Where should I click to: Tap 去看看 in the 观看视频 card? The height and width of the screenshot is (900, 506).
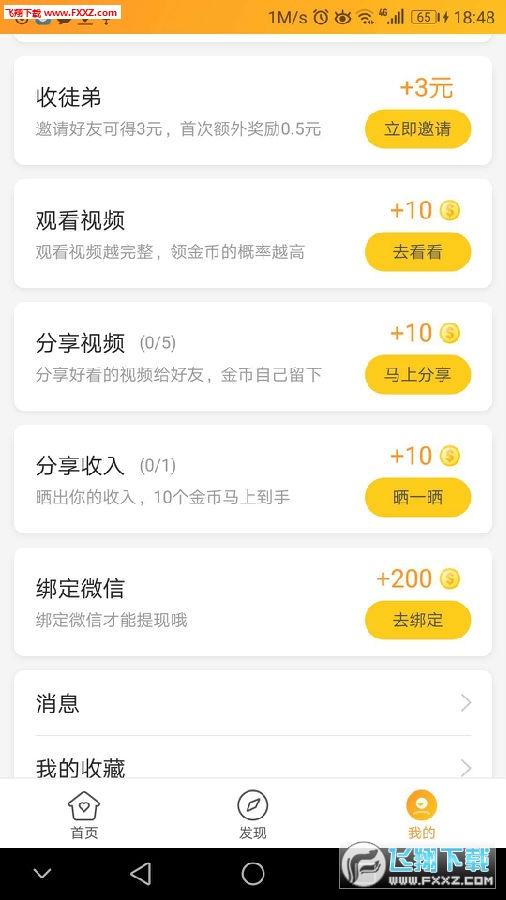(418, 251)
